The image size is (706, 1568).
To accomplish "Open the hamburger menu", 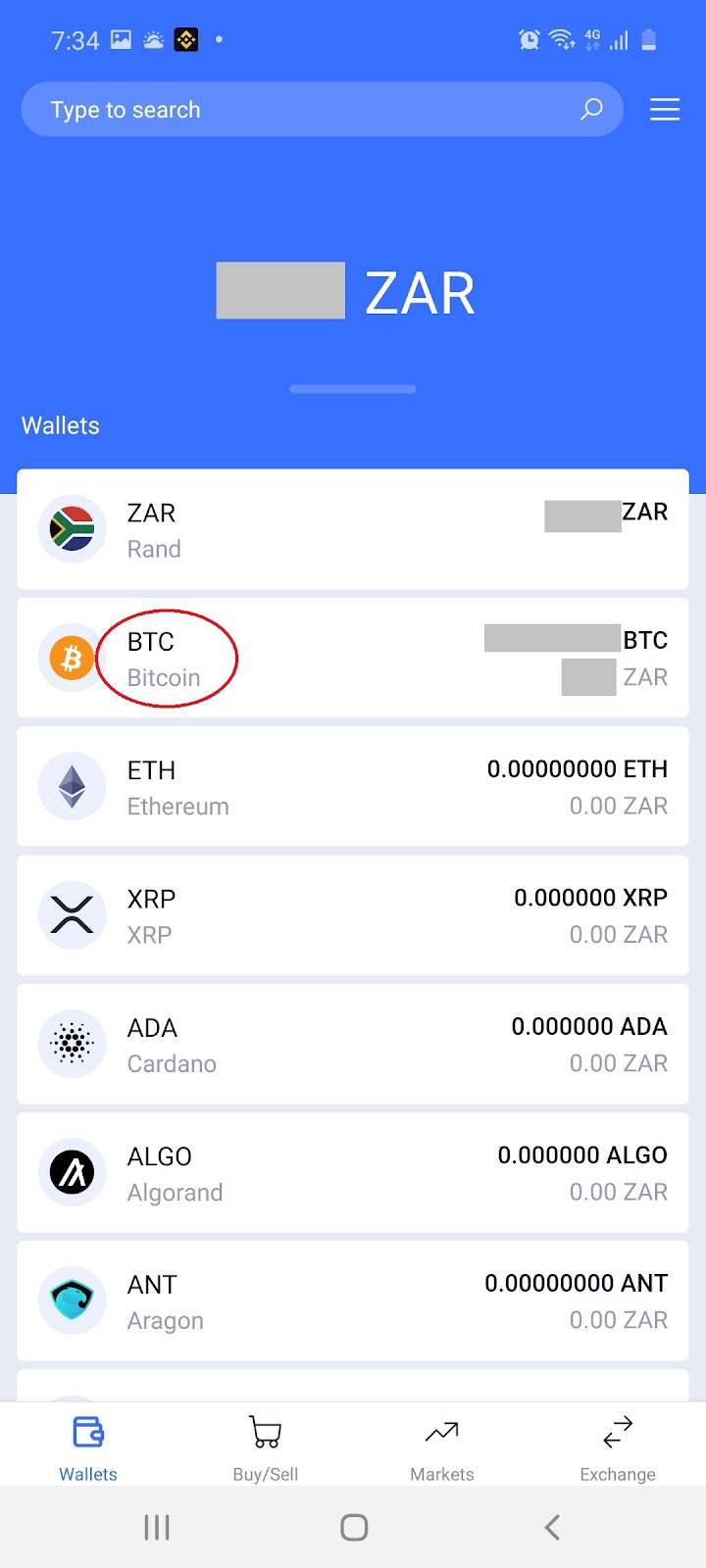I will [664, 110].
